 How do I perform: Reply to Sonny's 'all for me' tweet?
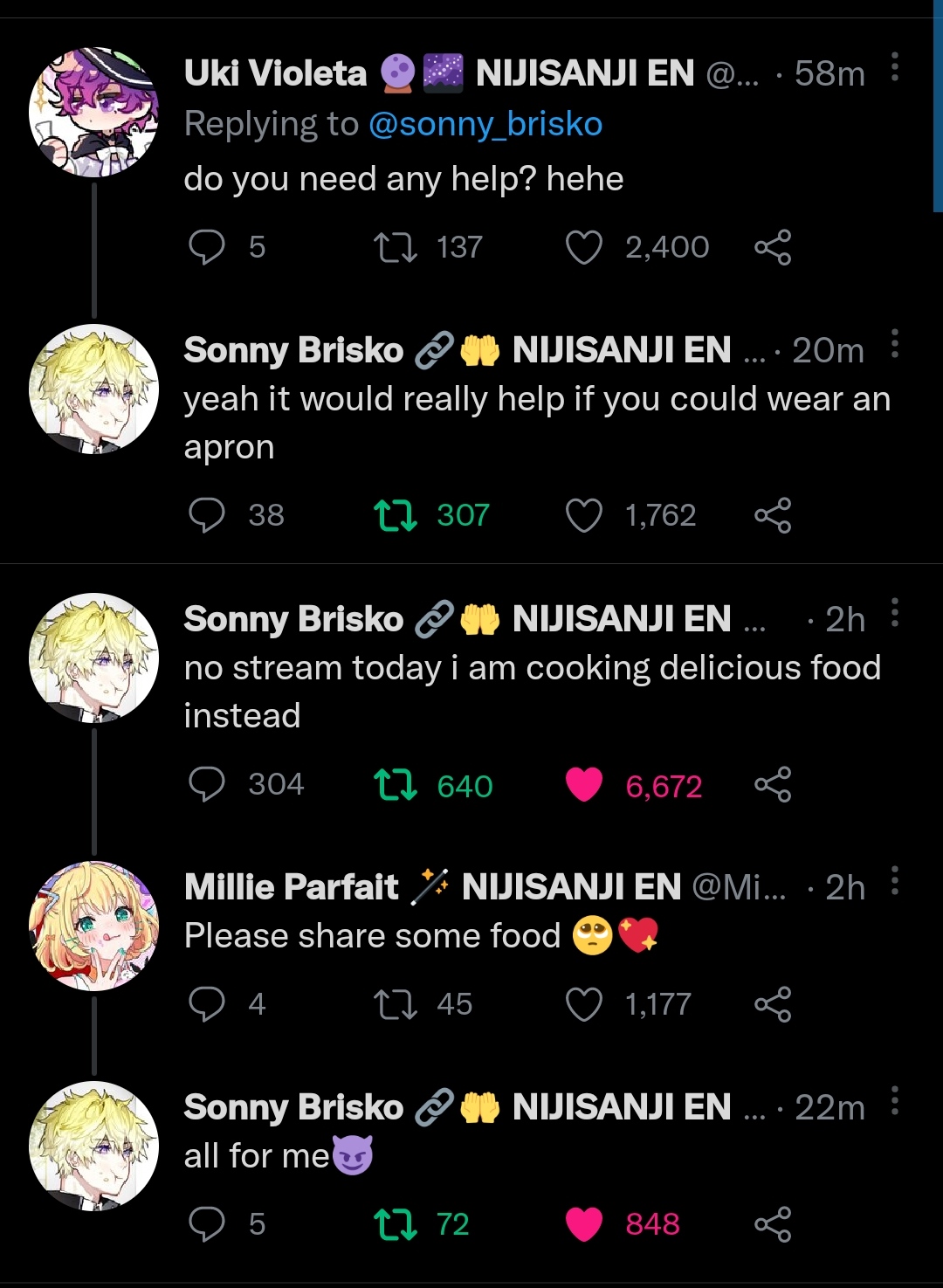[207, 1224]
